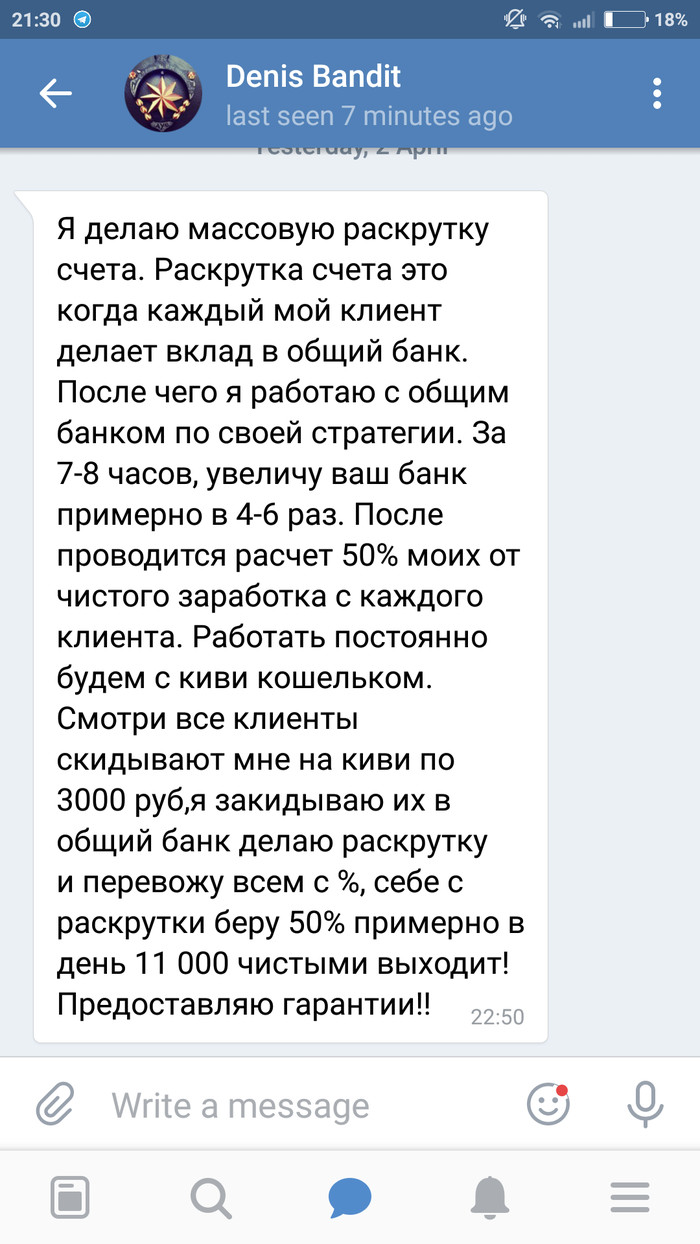Record a voice message with microphone
700x1244 pixels.
(645, 1104)
